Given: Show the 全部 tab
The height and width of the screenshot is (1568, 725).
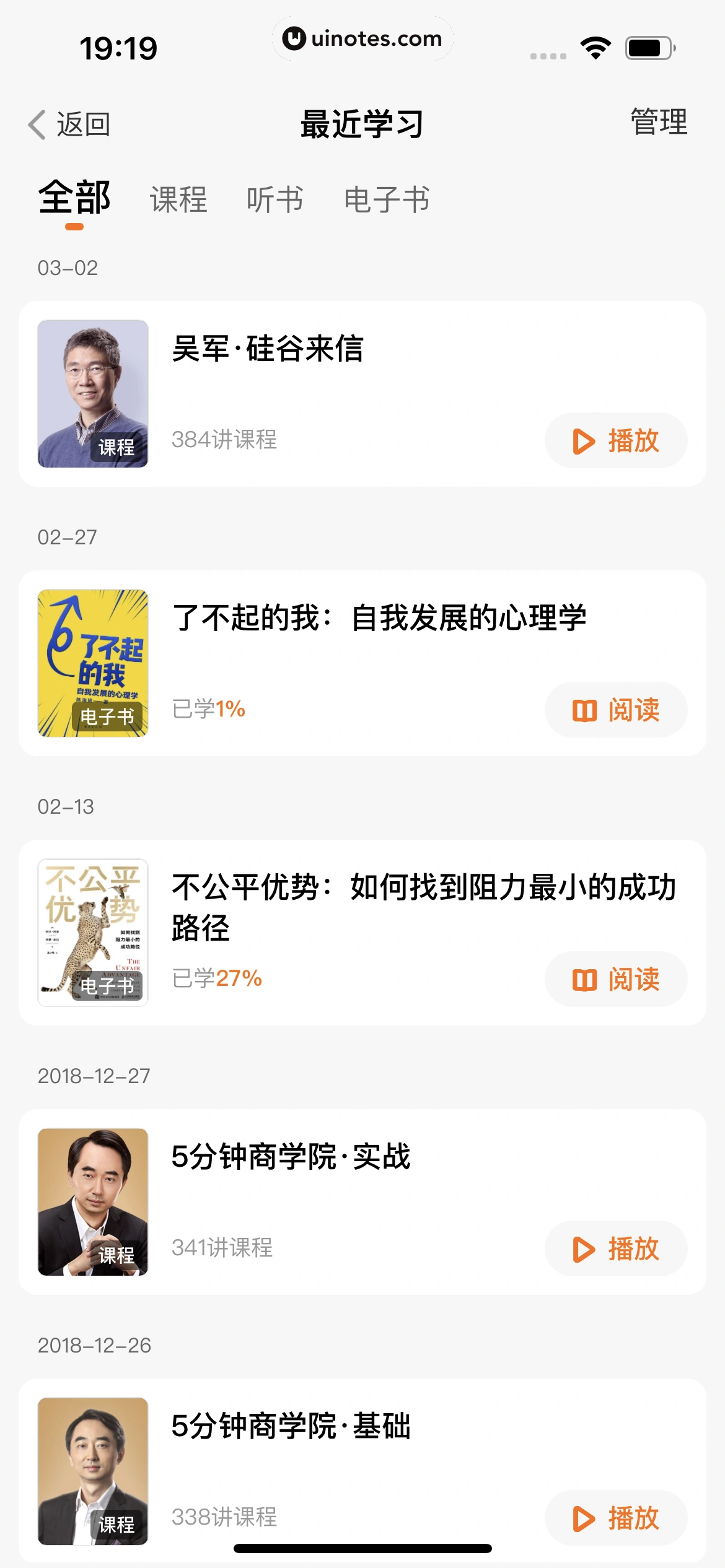Looking at the screenshot, I should (x=74, y=198).
